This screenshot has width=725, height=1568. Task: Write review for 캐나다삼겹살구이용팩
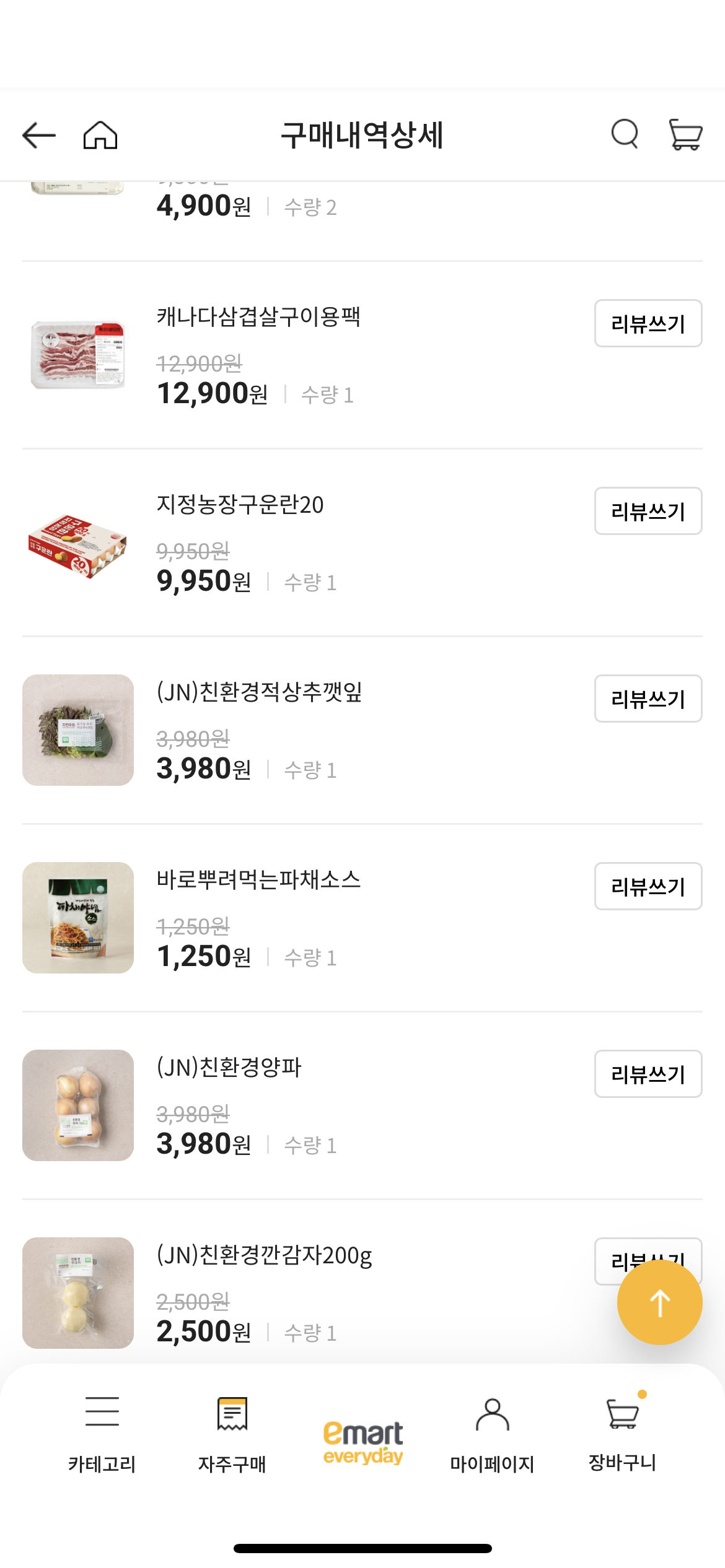point(648,323)
